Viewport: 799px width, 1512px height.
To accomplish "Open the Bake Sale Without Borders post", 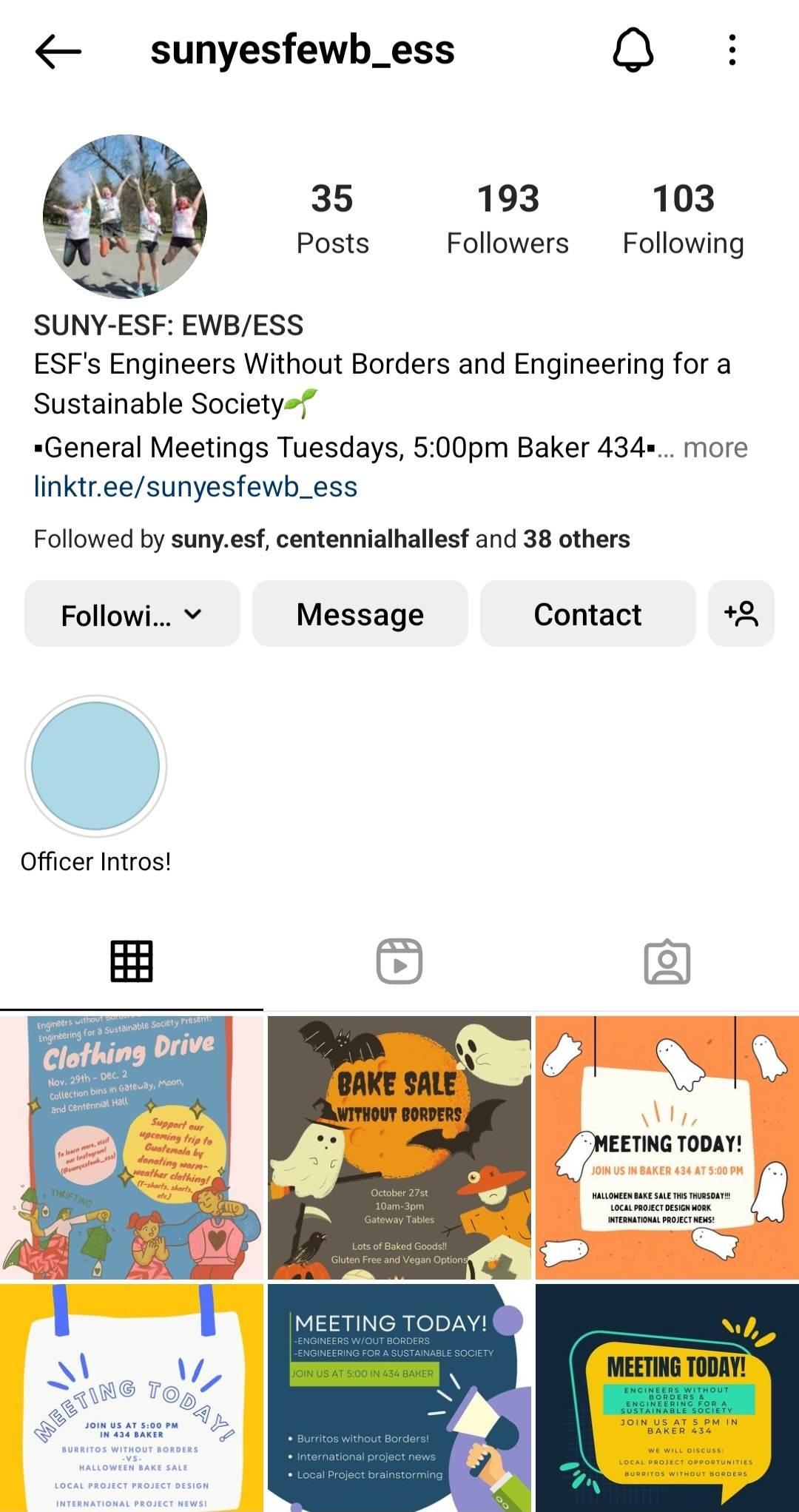I will (x=399, y=1147).
